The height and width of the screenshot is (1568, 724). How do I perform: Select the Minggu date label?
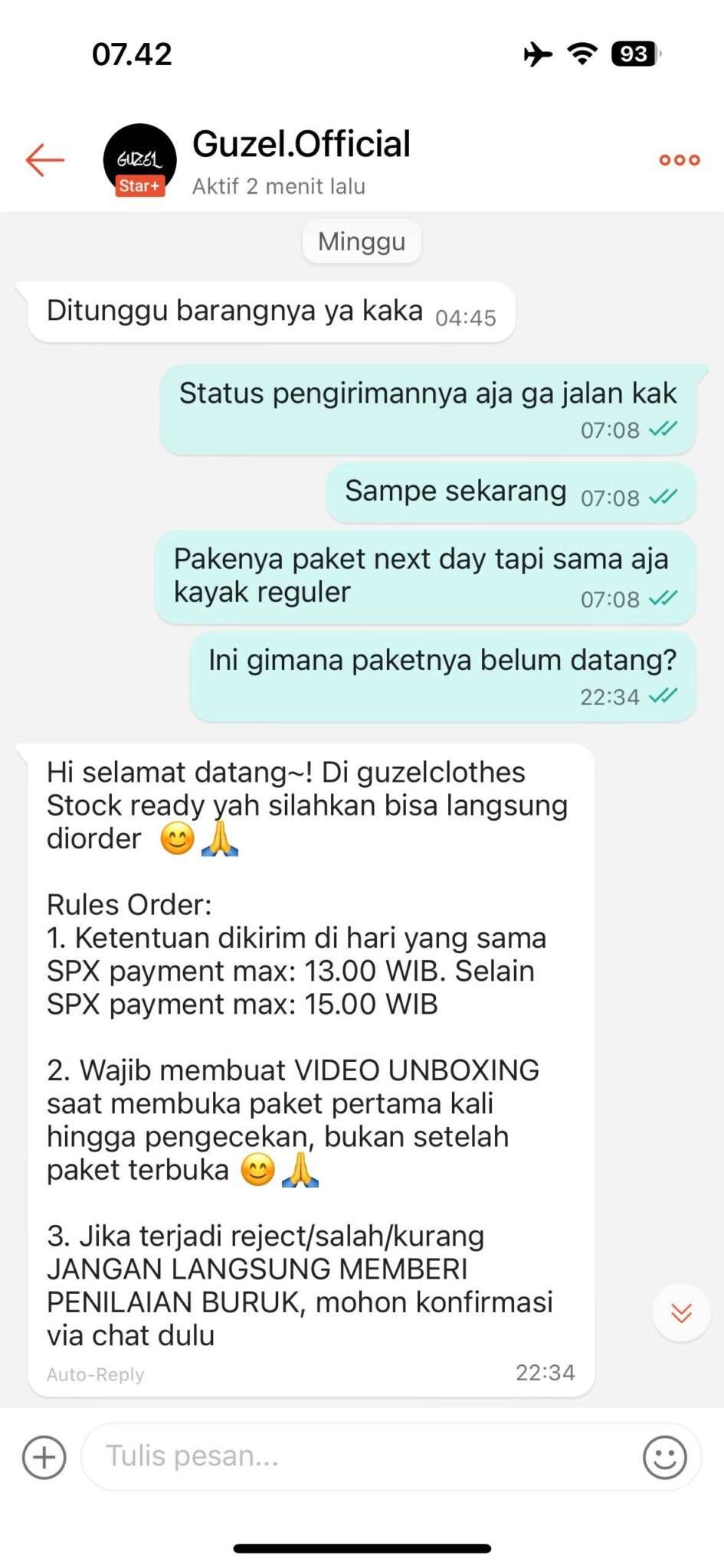pyautogui.click(x=362, y=240)
